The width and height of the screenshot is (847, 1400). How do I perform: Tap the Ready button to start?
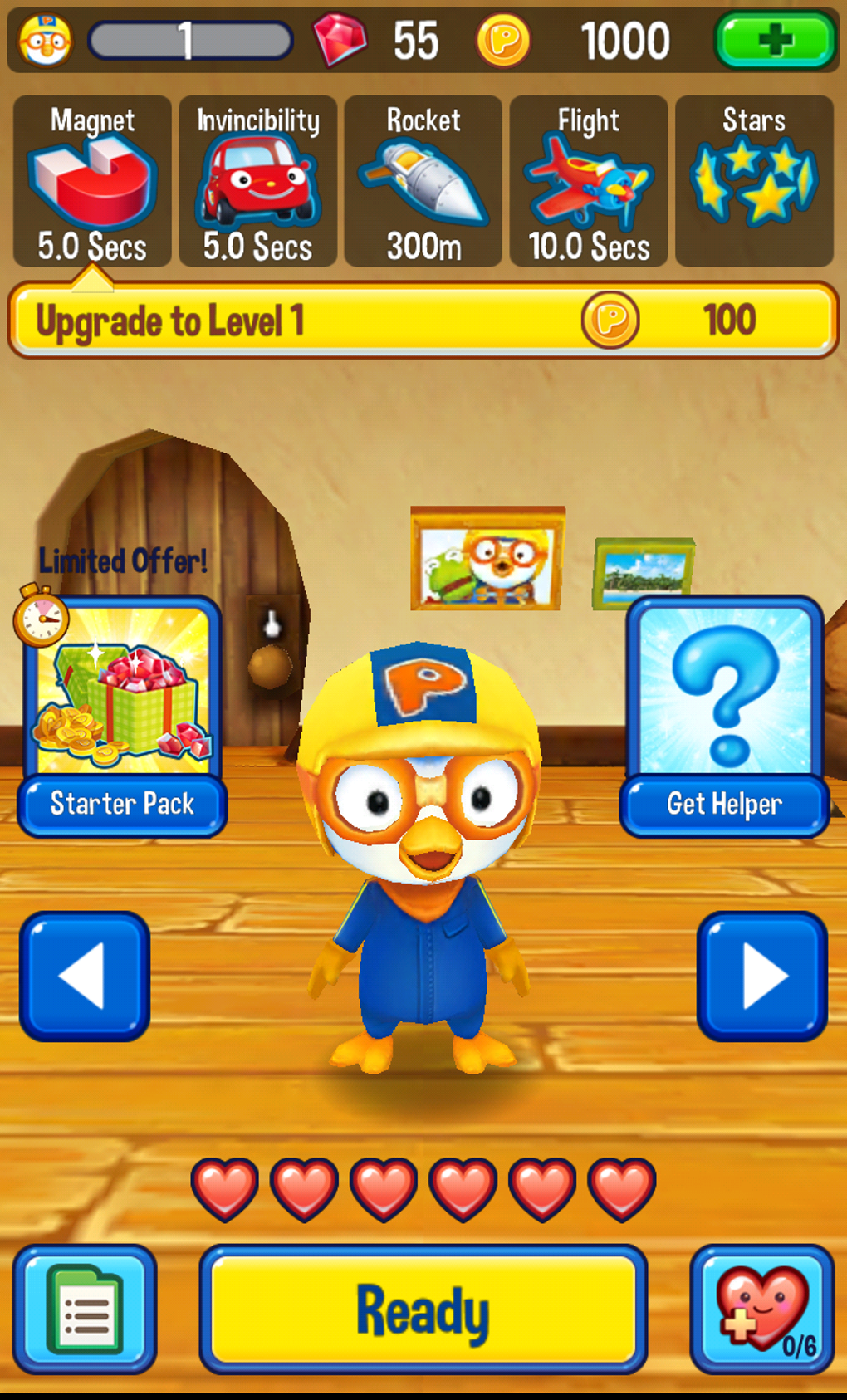pos(423,1309)
